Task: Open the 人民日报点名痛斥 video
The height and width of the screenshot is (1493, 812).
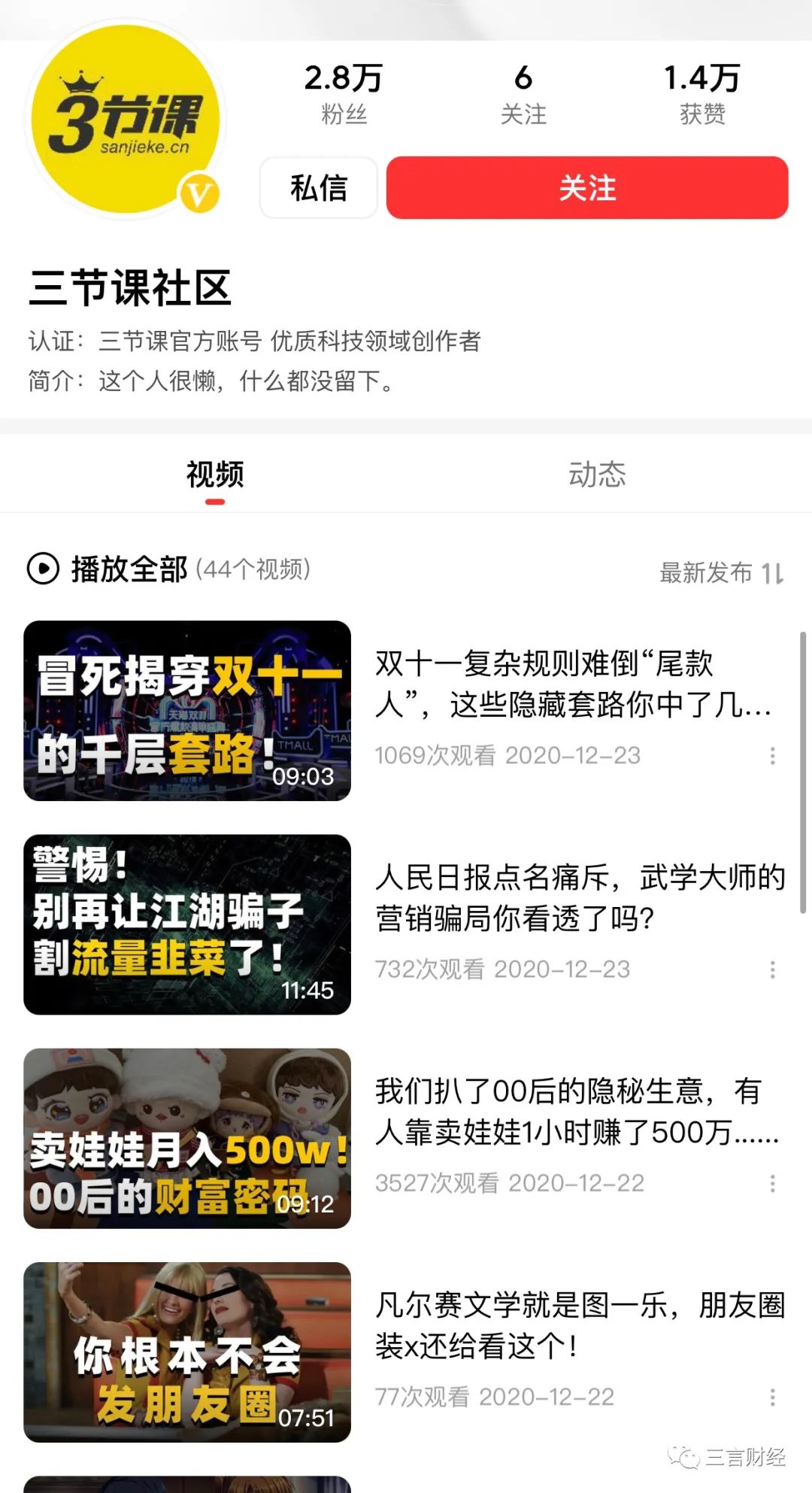Action: [186, 924]
